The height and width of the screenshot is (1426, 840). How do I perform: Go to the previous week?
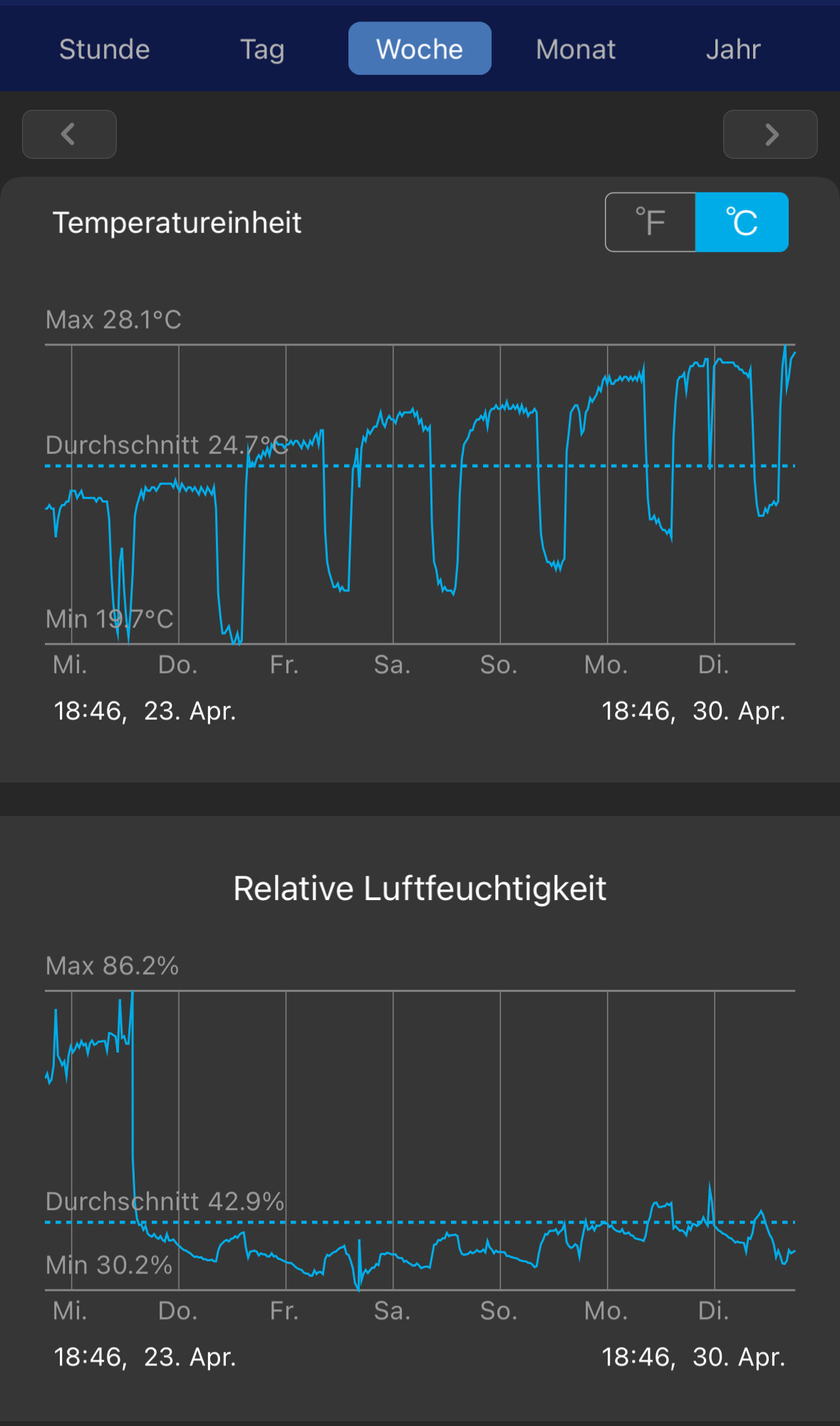coord(69,134)
